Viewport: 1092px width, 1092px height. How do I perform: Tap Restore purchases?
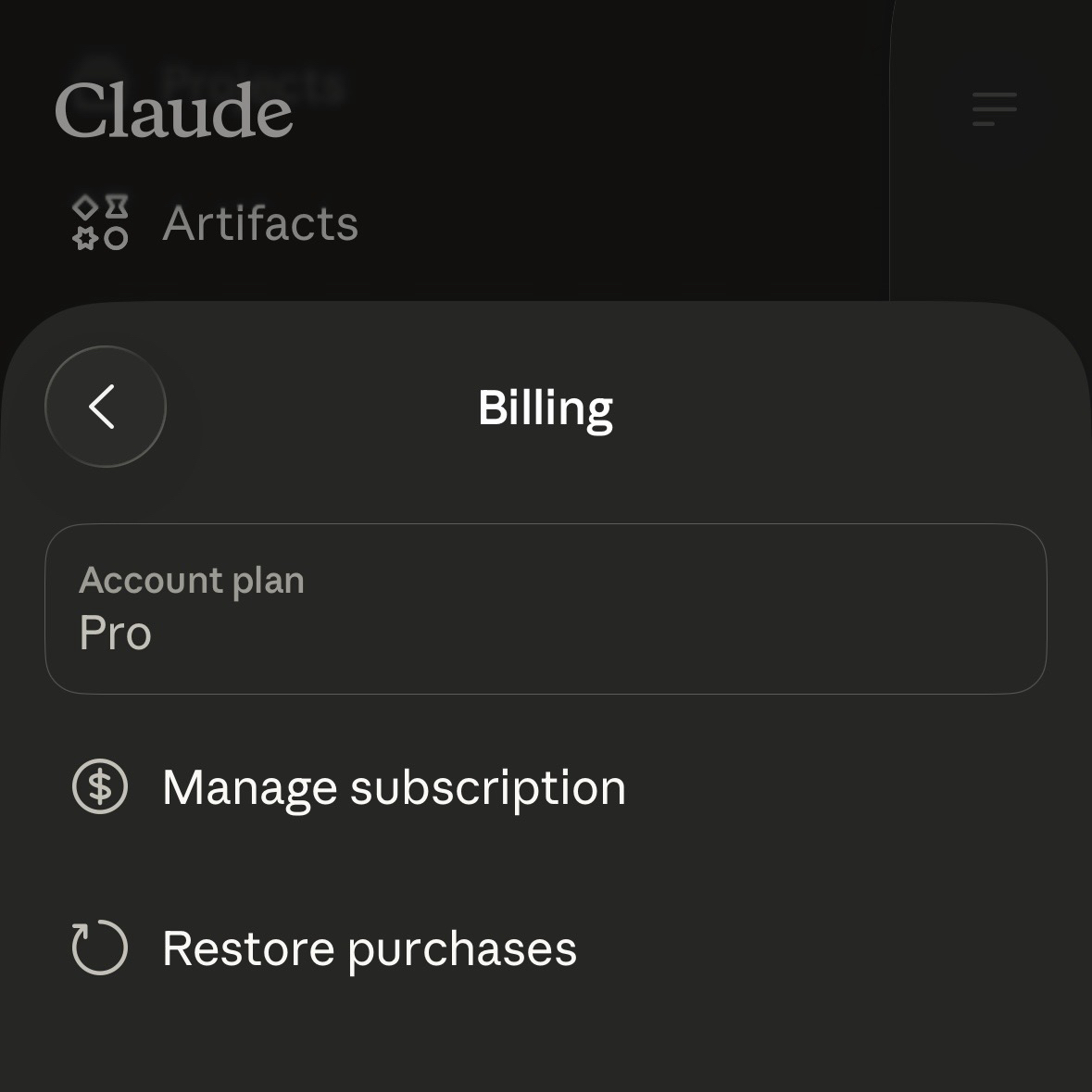(369, 948)
